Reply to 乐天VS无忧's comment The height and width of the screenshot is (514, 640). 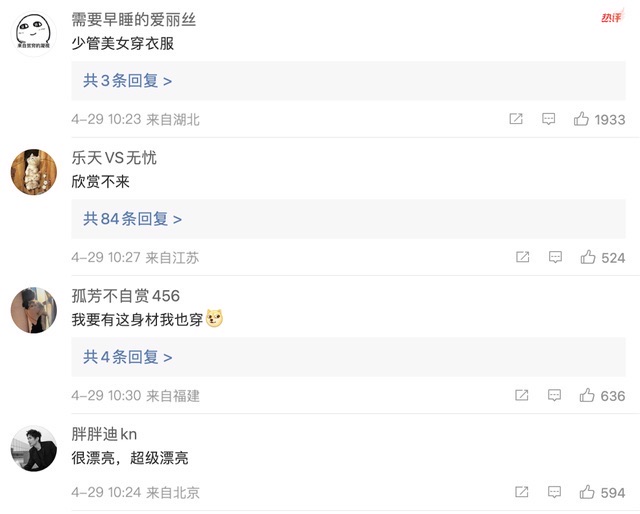click(x=555, y=257)
